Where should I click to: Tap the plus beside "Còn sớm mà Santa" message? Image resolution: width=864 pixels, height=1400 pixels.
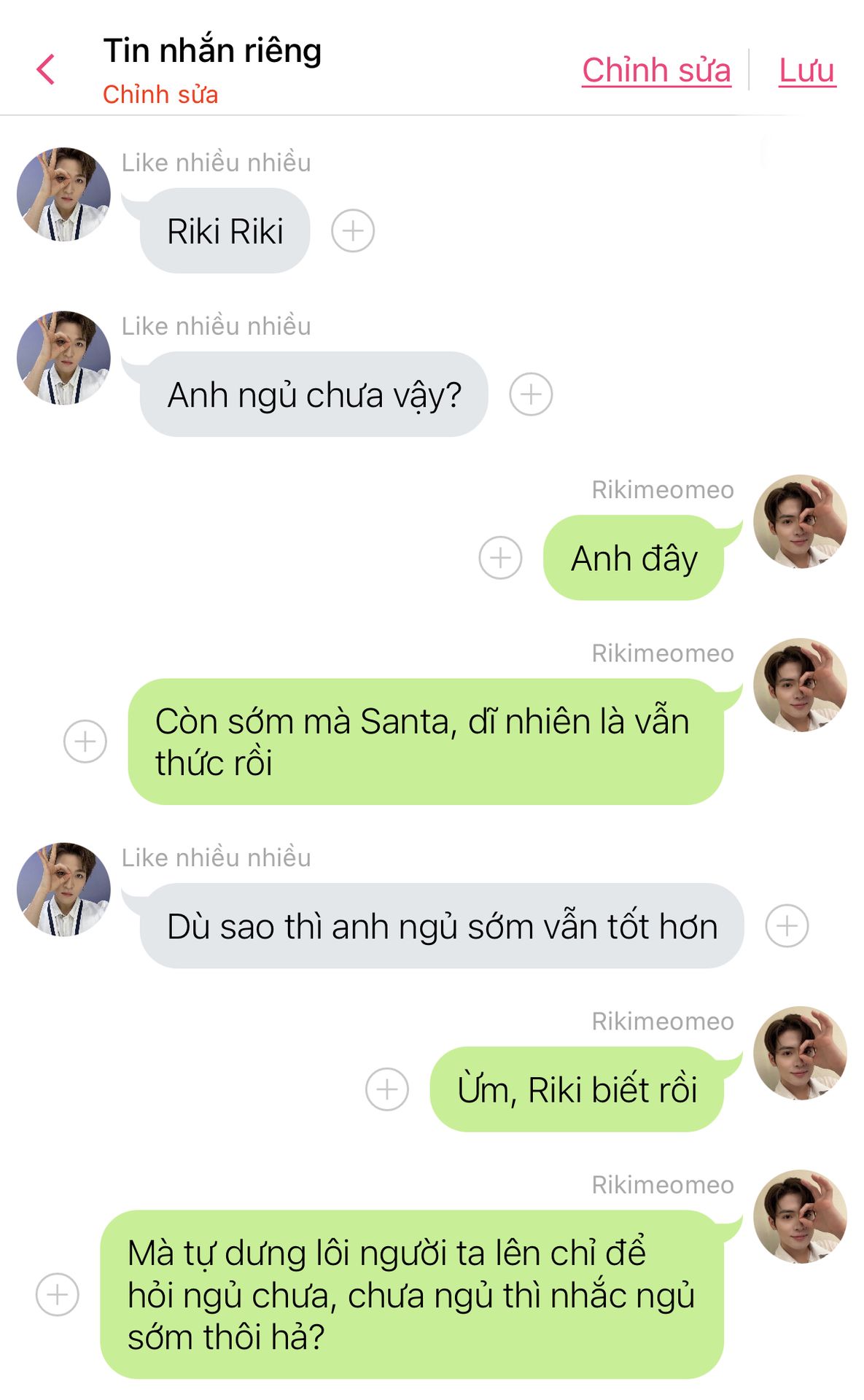(85, 742)
